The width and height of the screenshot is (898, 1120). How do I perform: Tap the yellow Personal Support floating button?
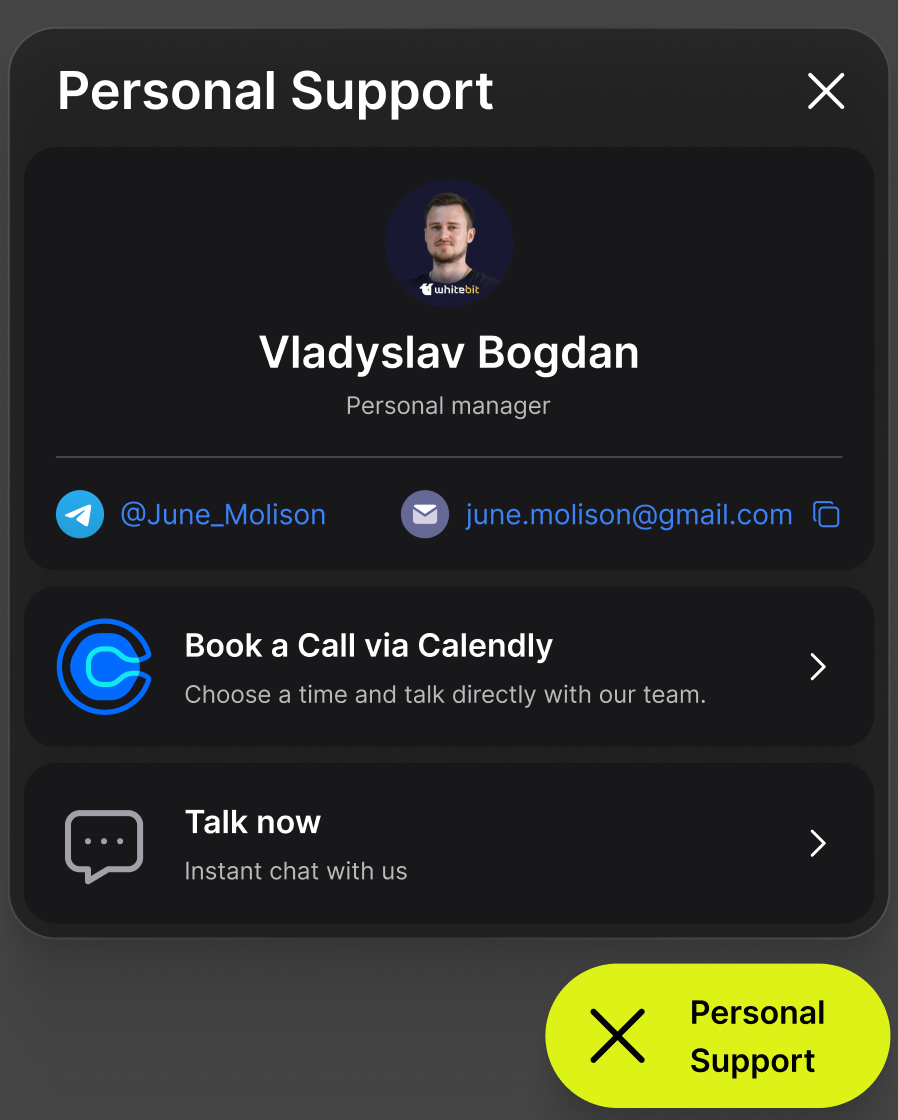(717, 1036)
